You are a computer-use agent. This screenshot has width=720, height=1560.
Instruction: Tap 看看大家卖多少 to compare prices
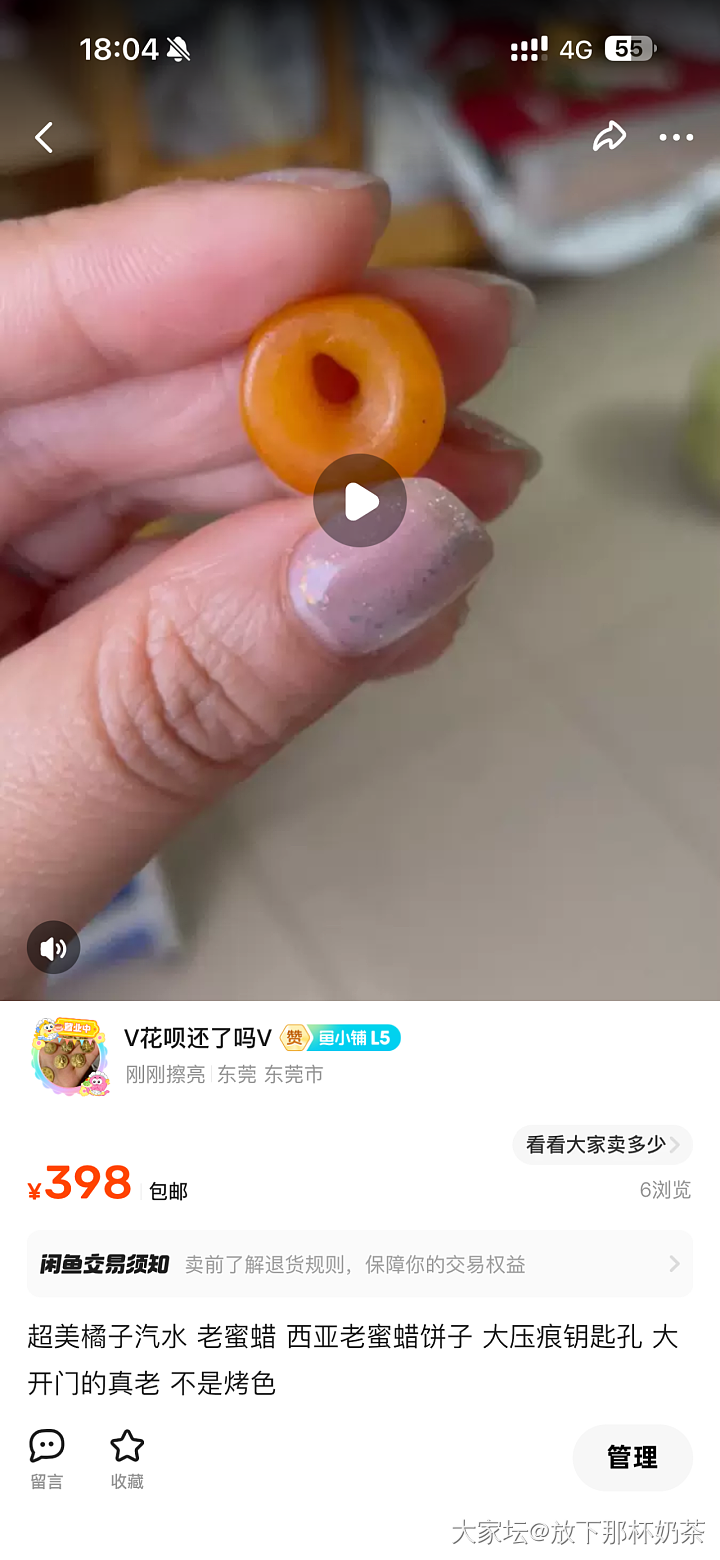coord(602,1145)
